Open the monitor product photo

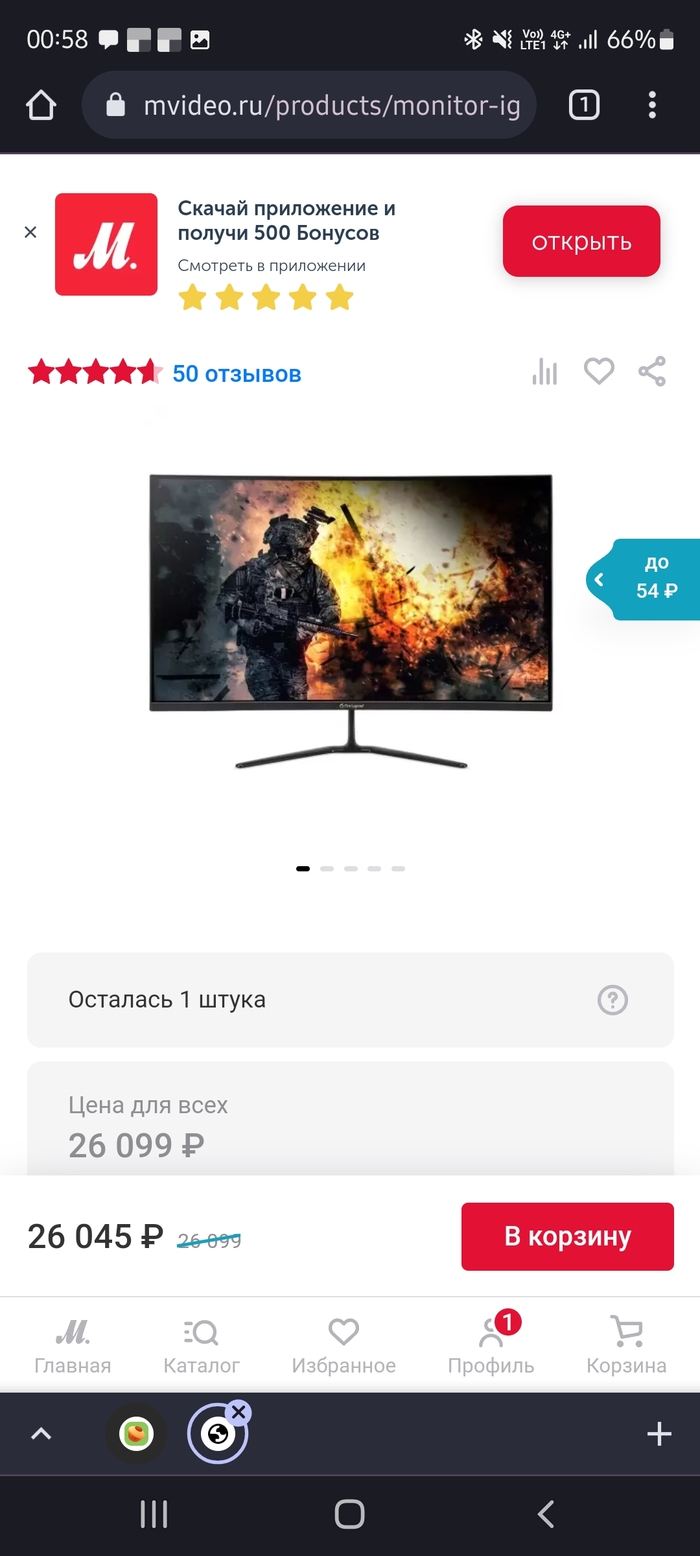point(350,620)
